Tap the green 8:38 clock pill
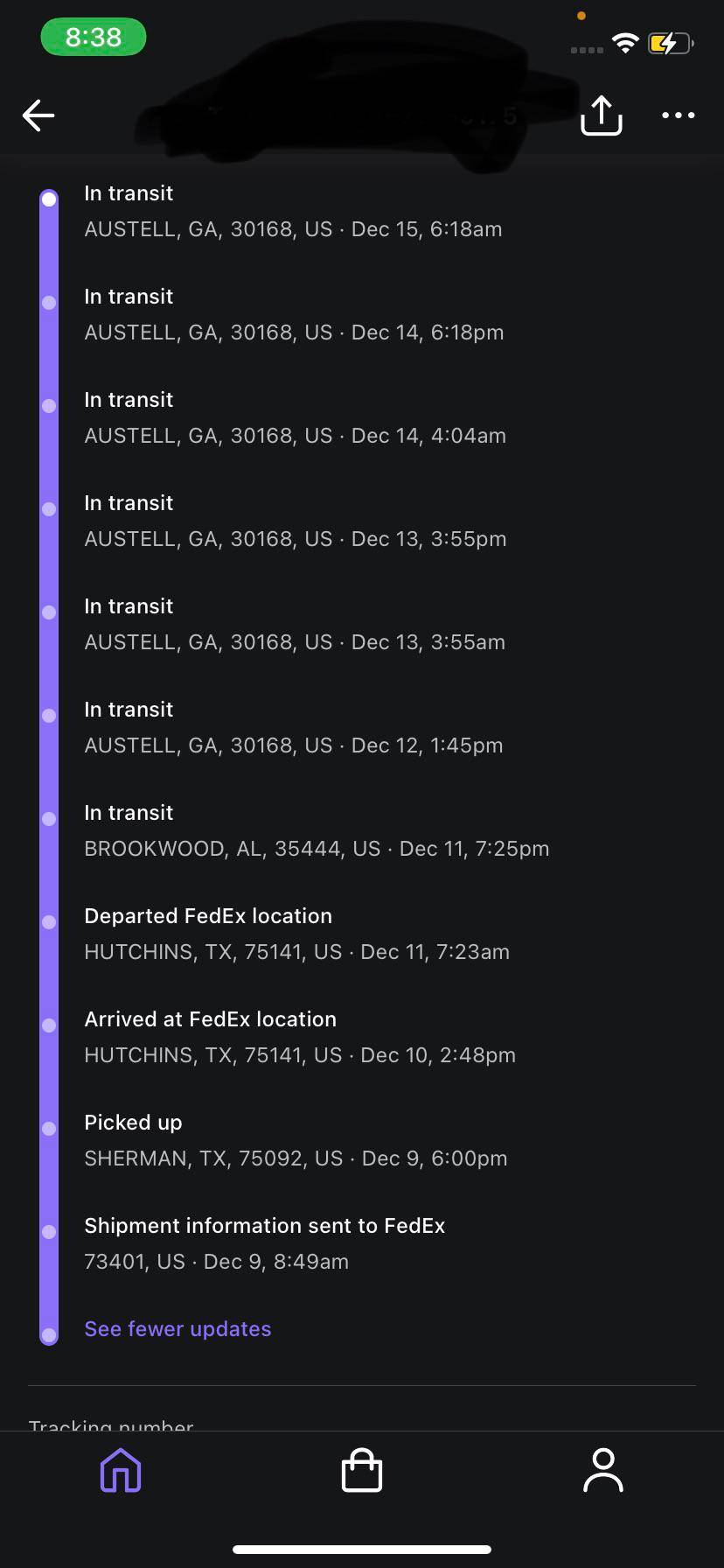Screen dimensions: 724x1568 (x=94, y=38)
